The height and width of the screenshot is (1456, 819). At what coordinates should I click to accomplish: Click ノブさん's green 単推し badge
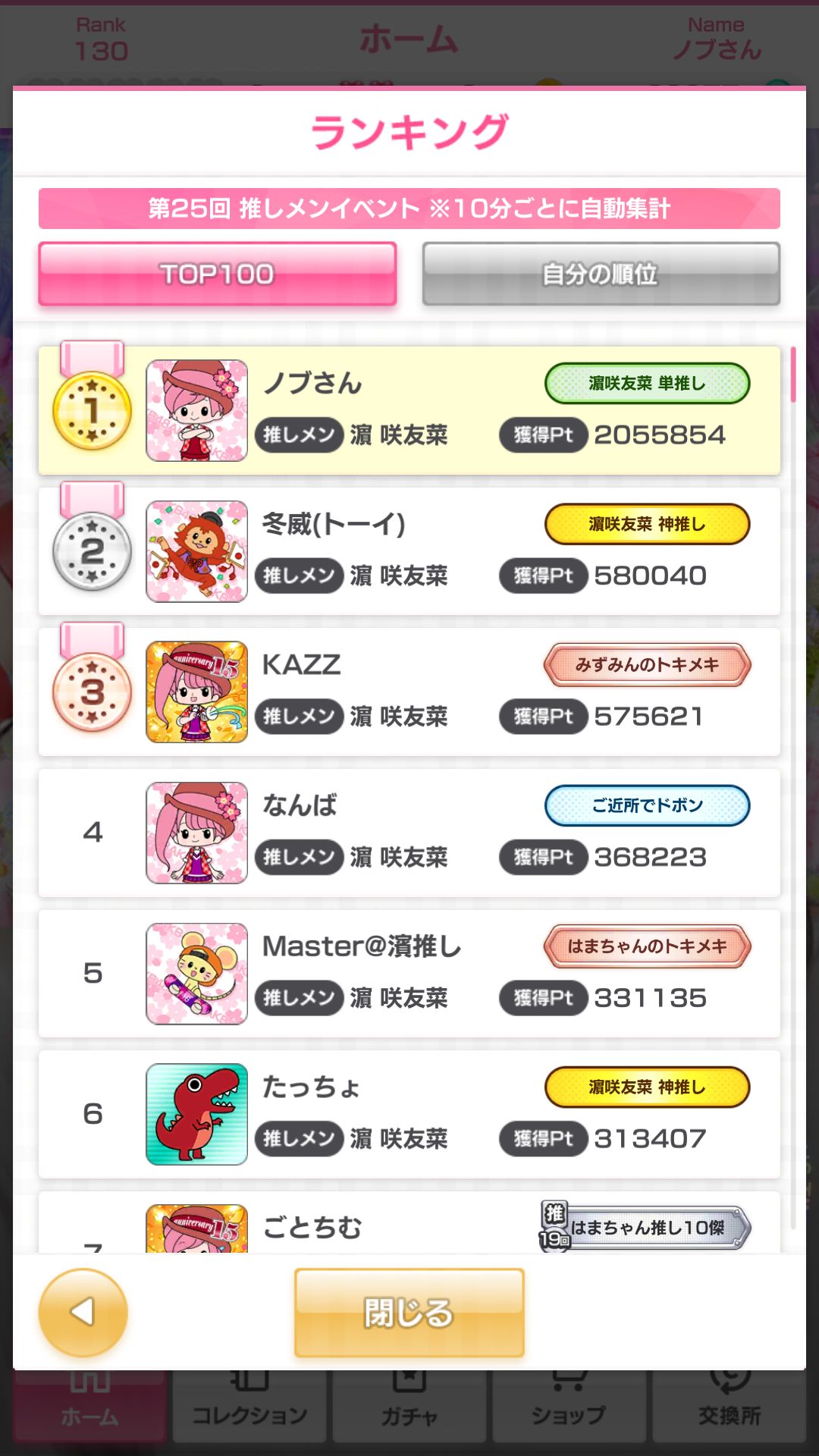pyautogui.click(x=646, y=383)
